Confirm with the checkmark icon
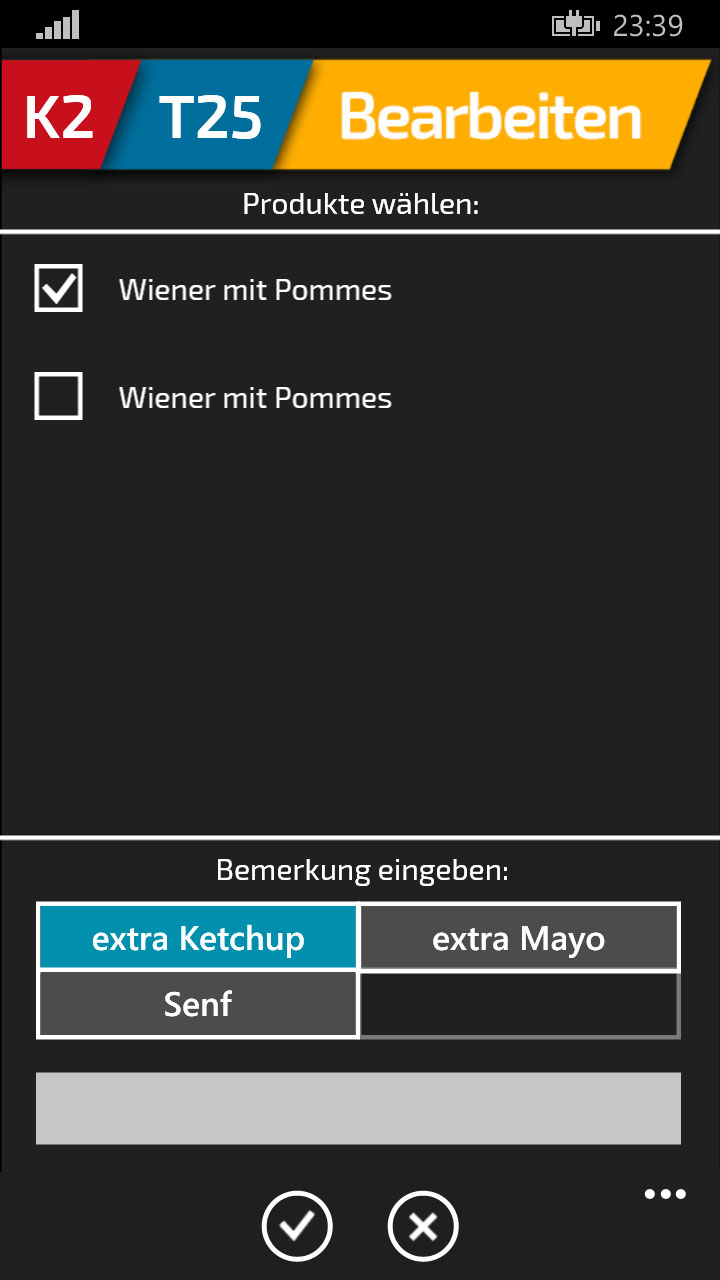This screenshot has width=720, height=1280. 297,1226
